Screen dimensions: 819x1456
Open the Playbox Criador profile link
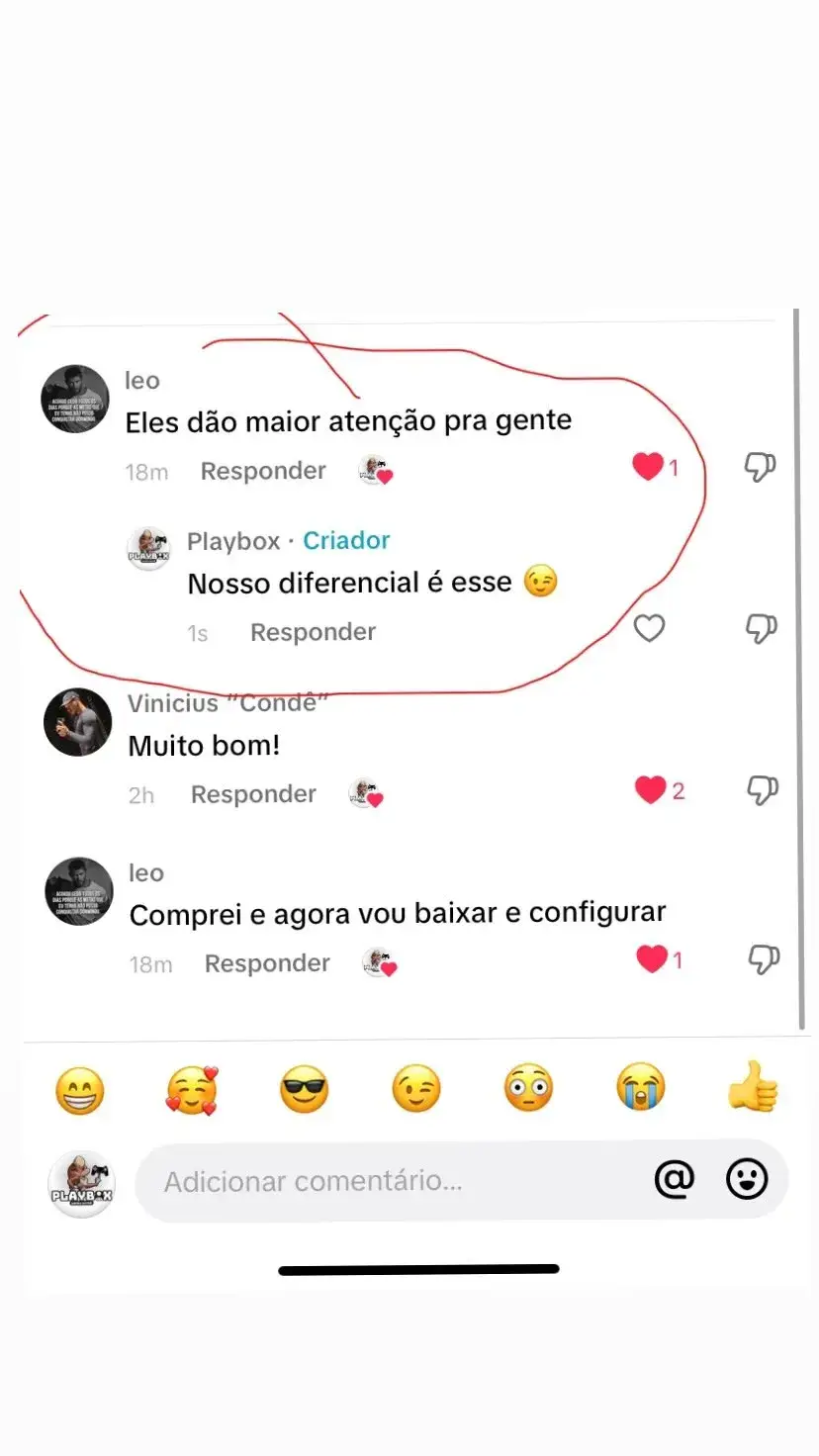click(x=346, y=540)
